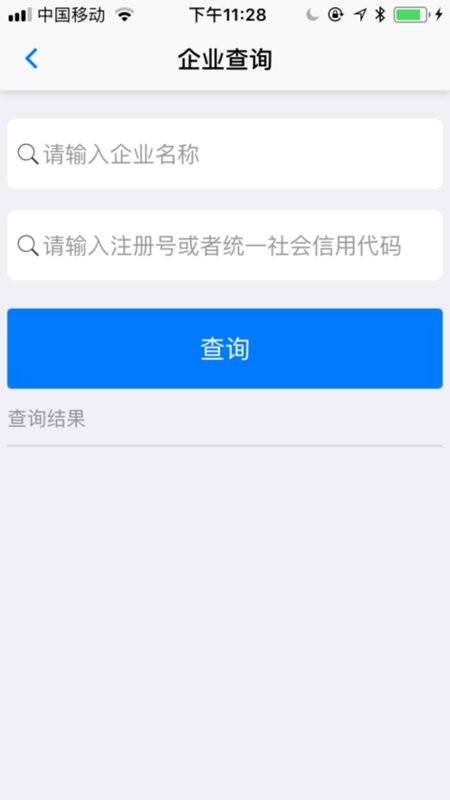Tap the 注册号或者统一社会信用代码 input field
The height and width of the screenshot is (800, 450).
pos(225,245)
